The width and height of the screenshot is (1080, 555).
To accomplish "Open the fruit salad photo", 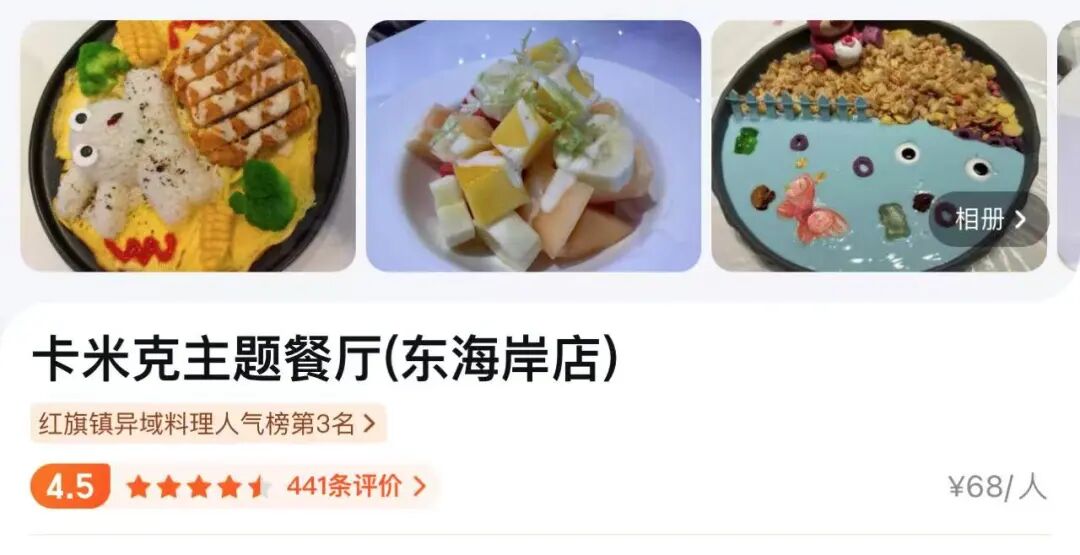I will tap(533, 146).
